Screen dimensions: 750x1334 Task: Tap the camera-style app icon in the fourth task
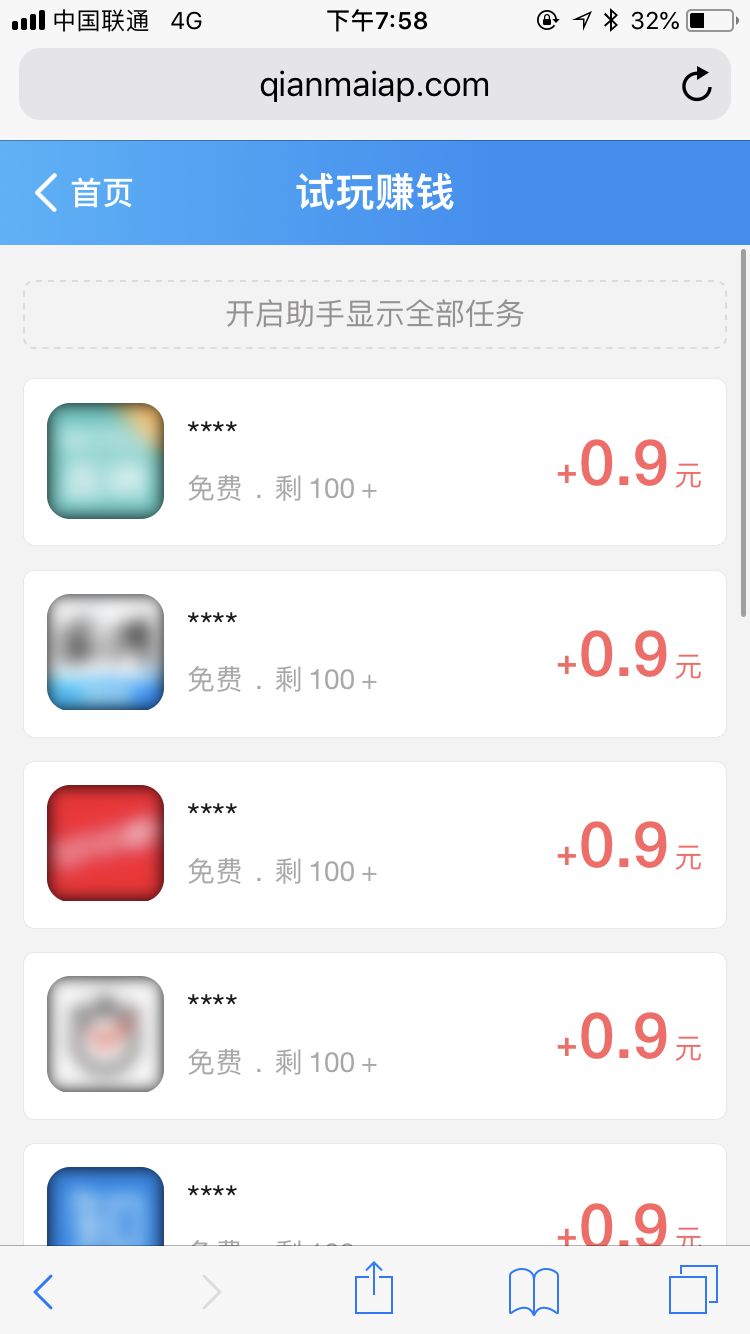104,1035
